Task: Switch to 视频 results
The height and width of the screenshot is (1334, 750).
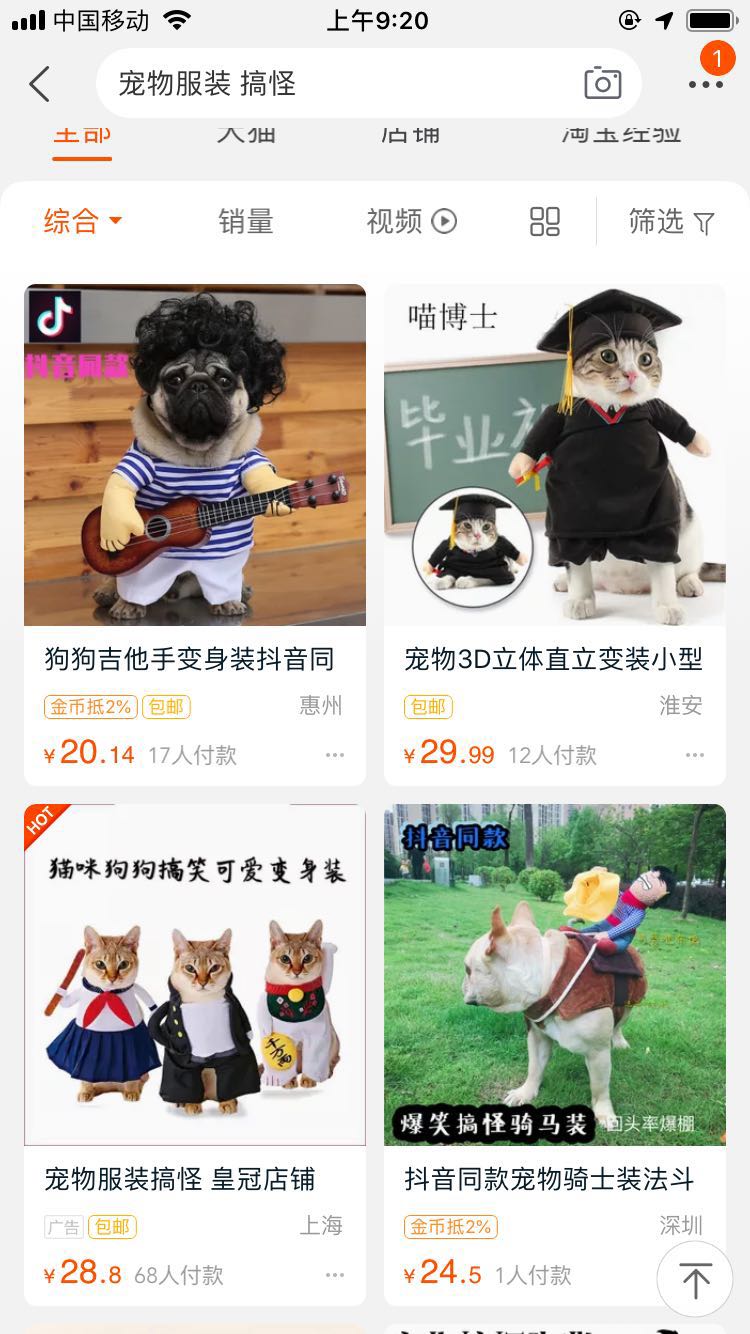Action: [x=411, y=221]
